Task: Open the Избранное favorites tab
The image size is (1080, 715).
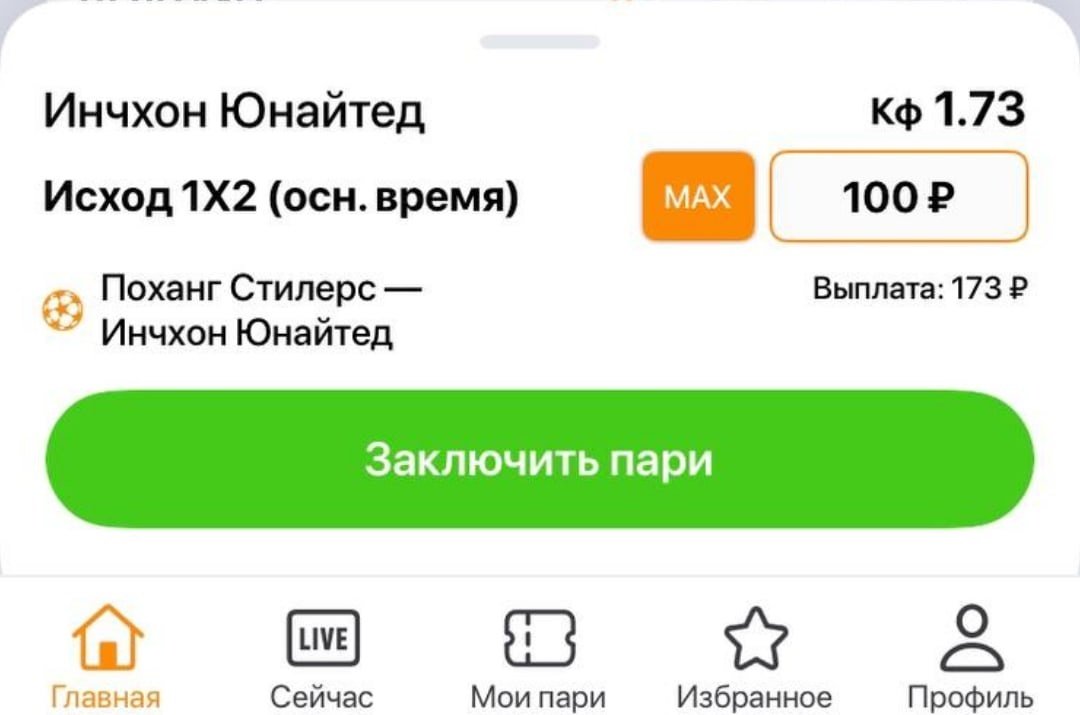Action: pyautogui.click(x=754, y=657)
